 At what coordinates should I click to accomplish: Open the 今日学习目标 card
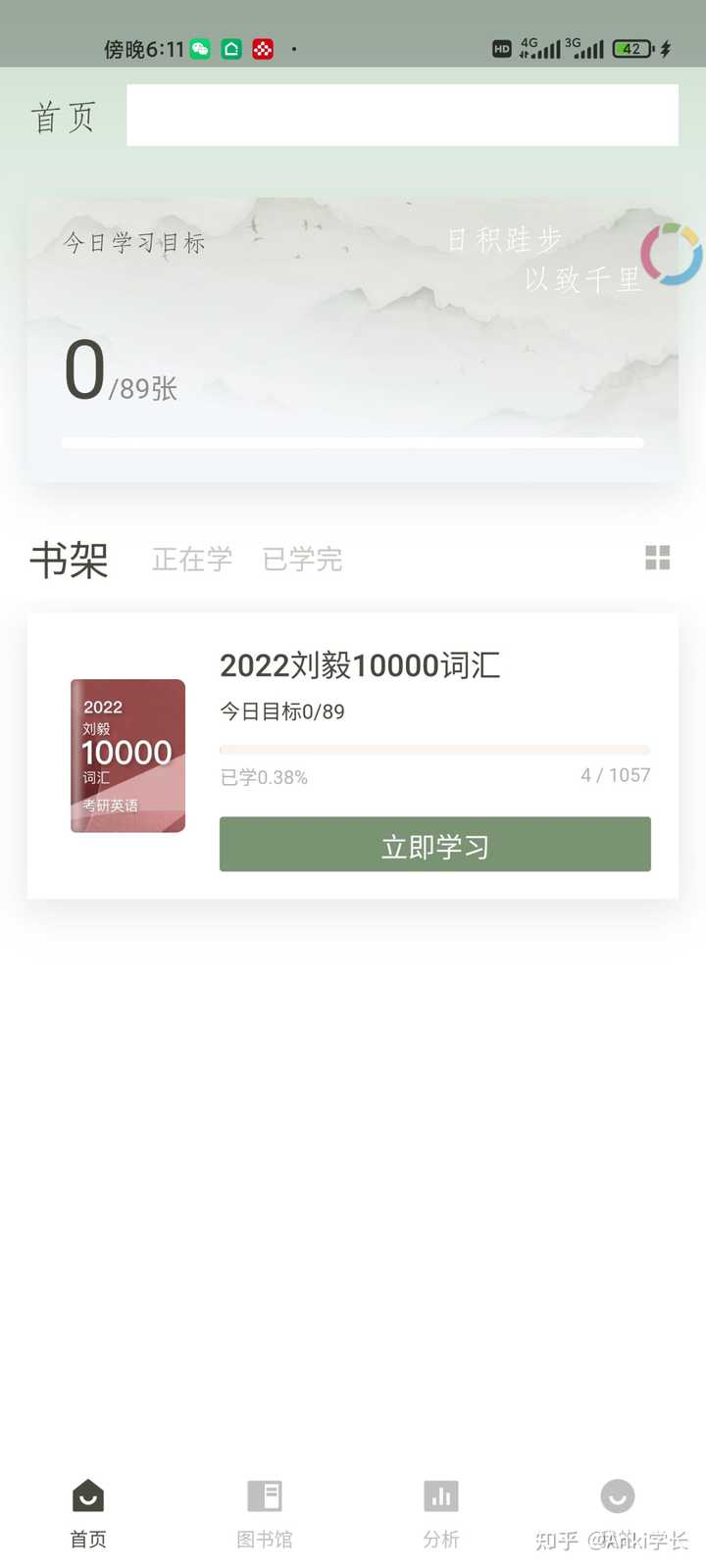353,339
